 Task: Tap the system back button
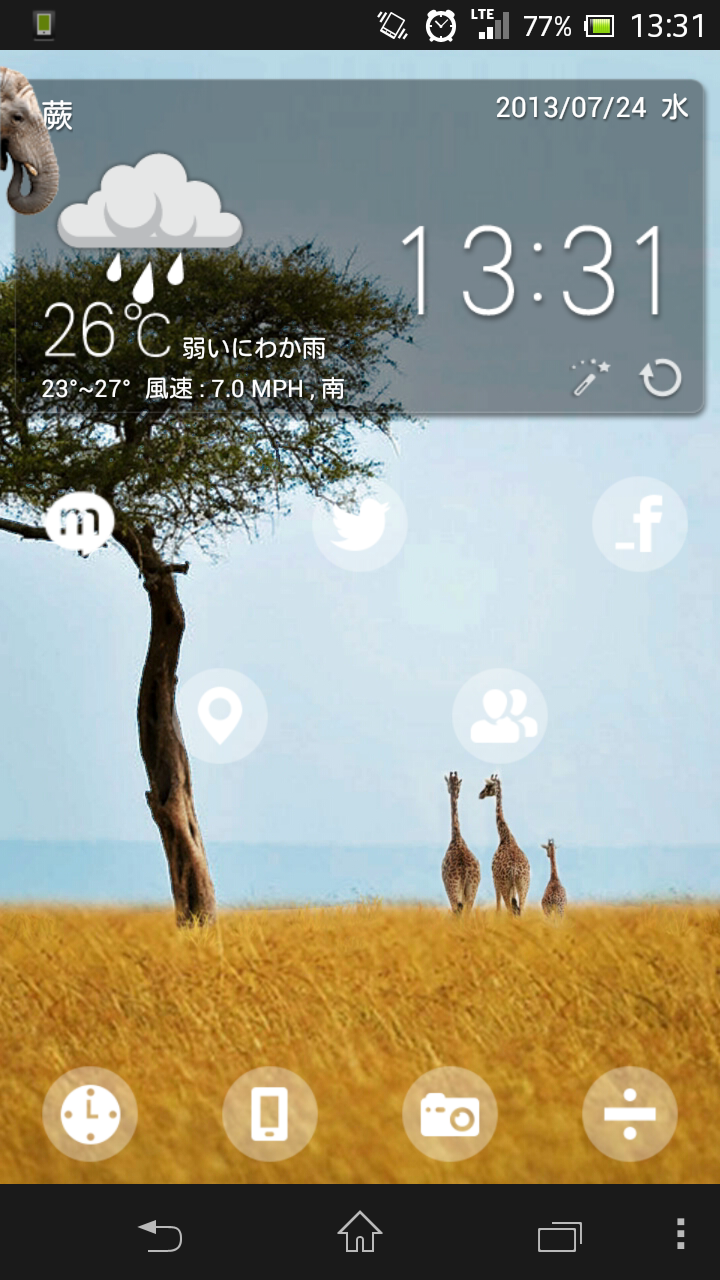pyautogui.click(x=160, y=1235)
